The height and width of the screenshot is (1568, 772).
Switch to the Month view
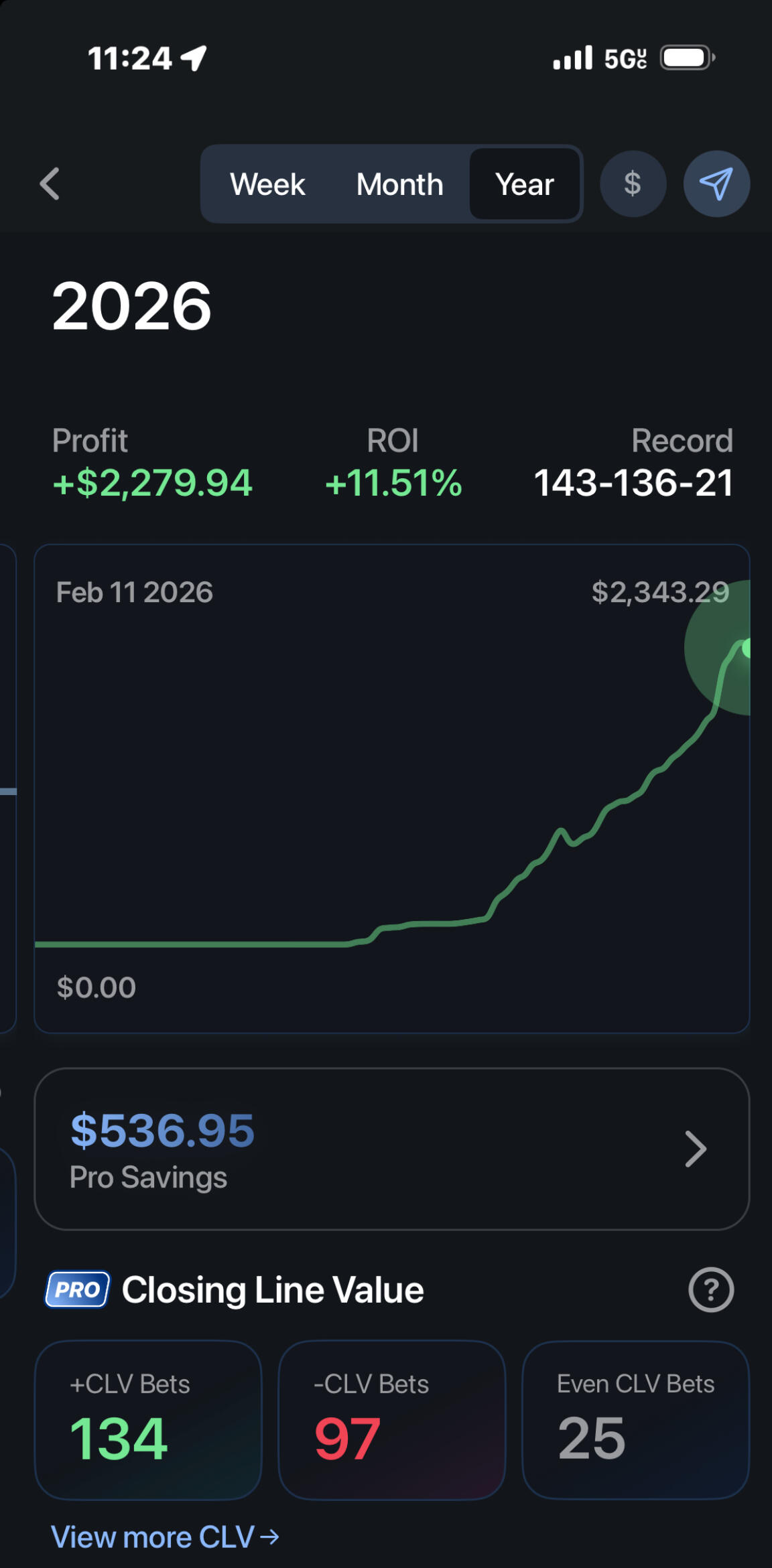pos(399,184)
